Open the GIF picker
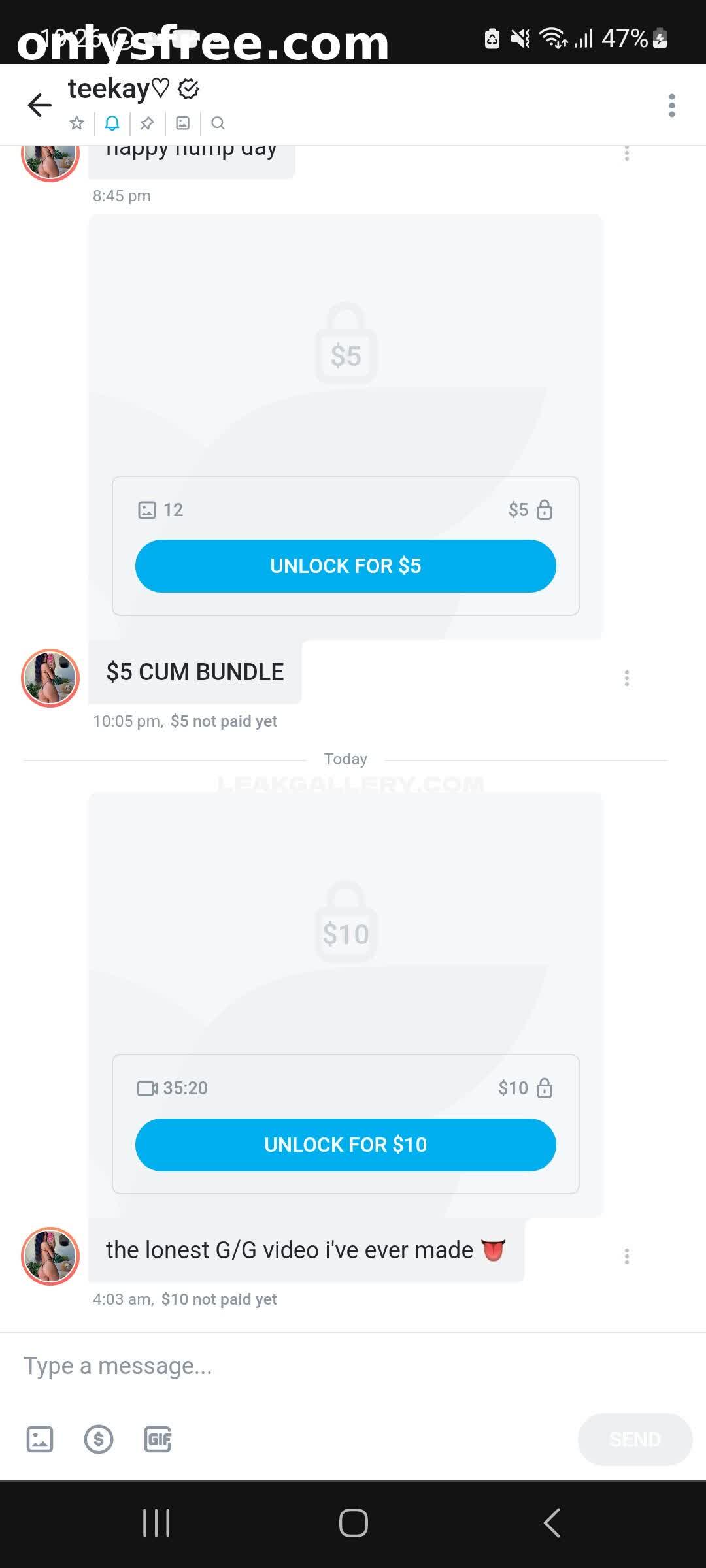 click(x=158, y=1439)
